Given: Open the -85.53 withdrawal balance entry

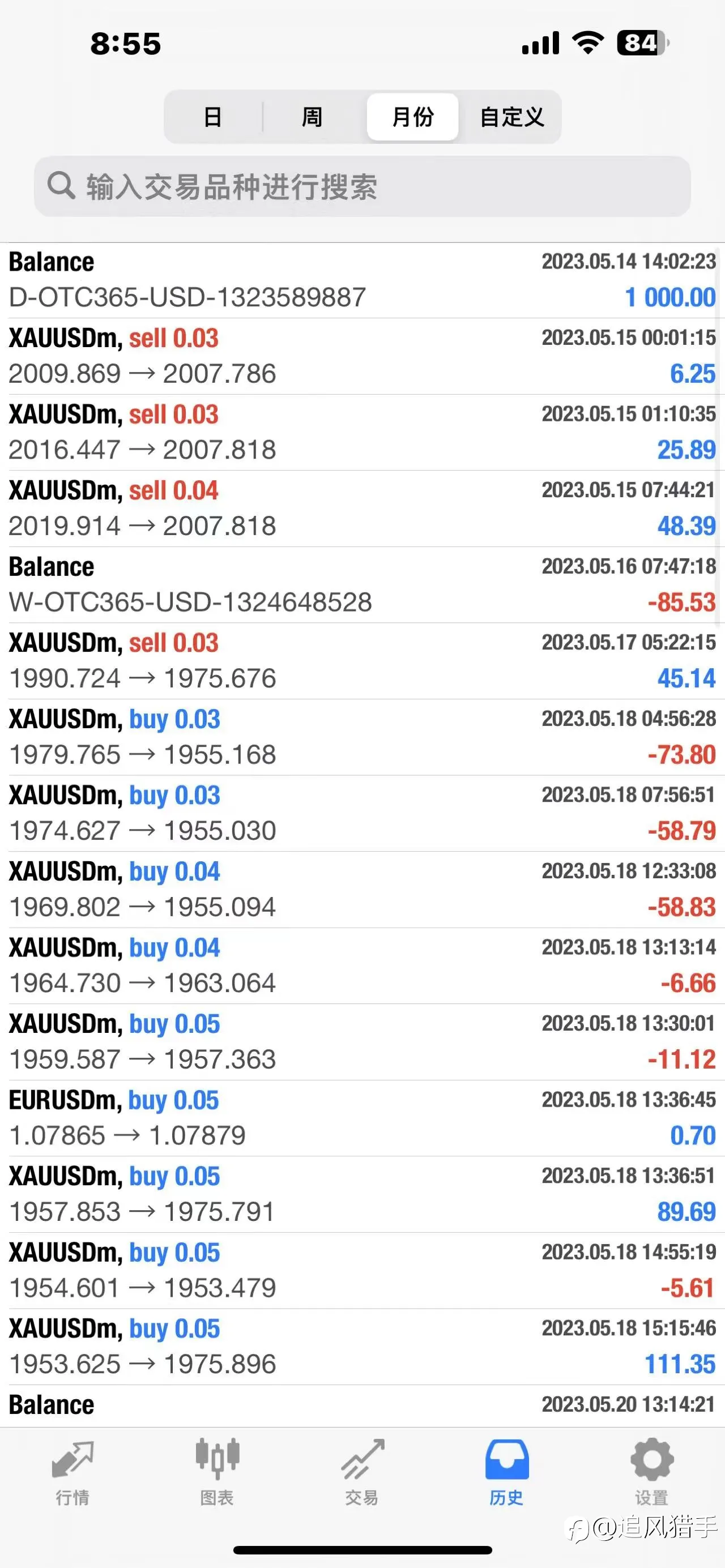Looking at the screenshot, I should [x=362, y=584].
